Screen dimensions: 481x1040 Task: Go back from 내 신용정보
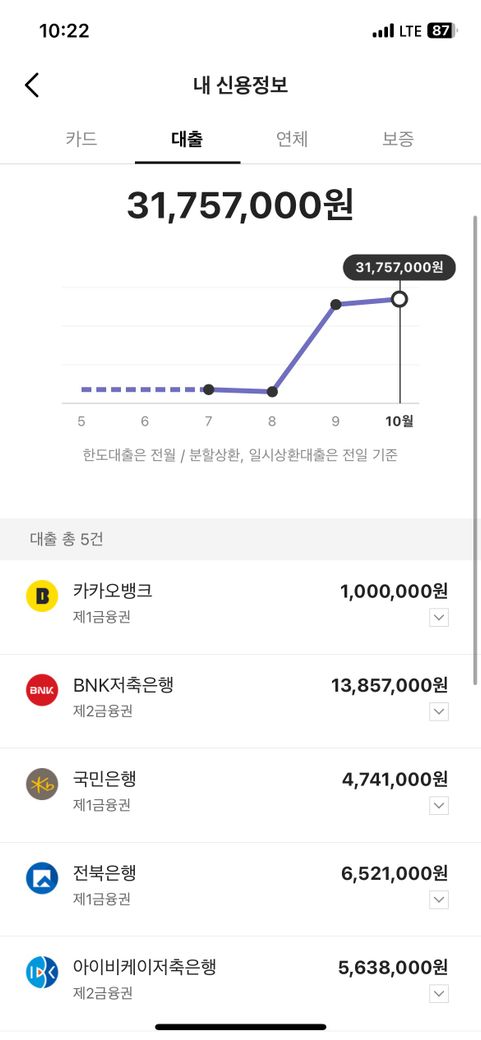point(32,85)
